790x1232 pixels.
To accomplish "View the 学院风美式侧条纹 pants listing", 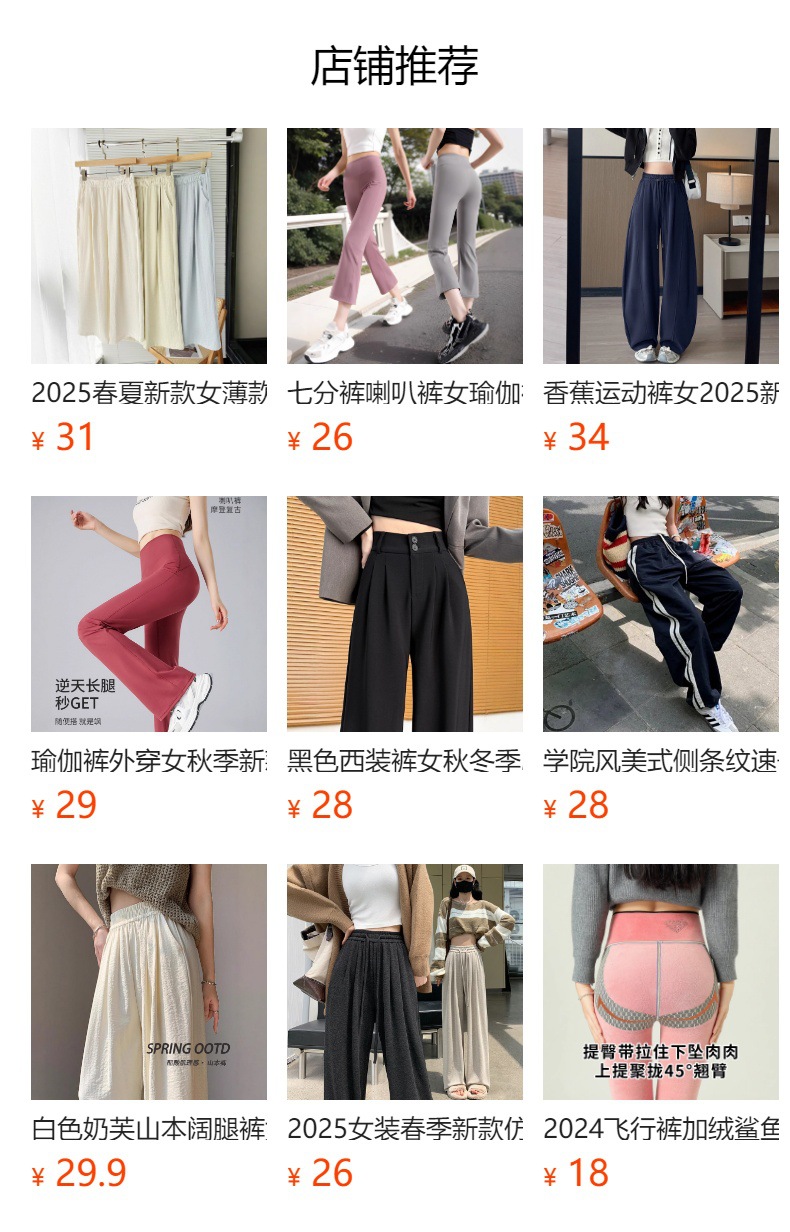I will (x=661, y=661).
